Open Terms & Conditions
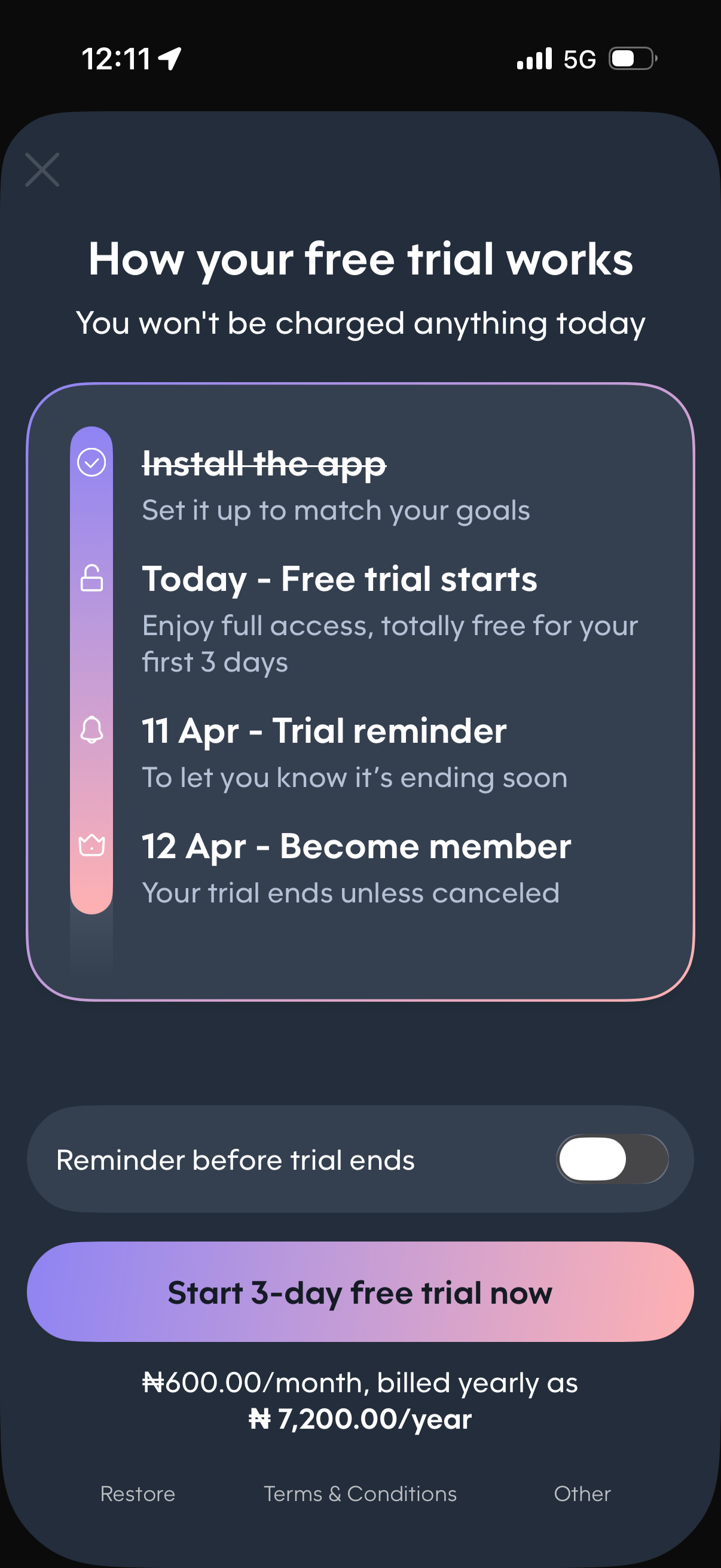 point(359,1493)
